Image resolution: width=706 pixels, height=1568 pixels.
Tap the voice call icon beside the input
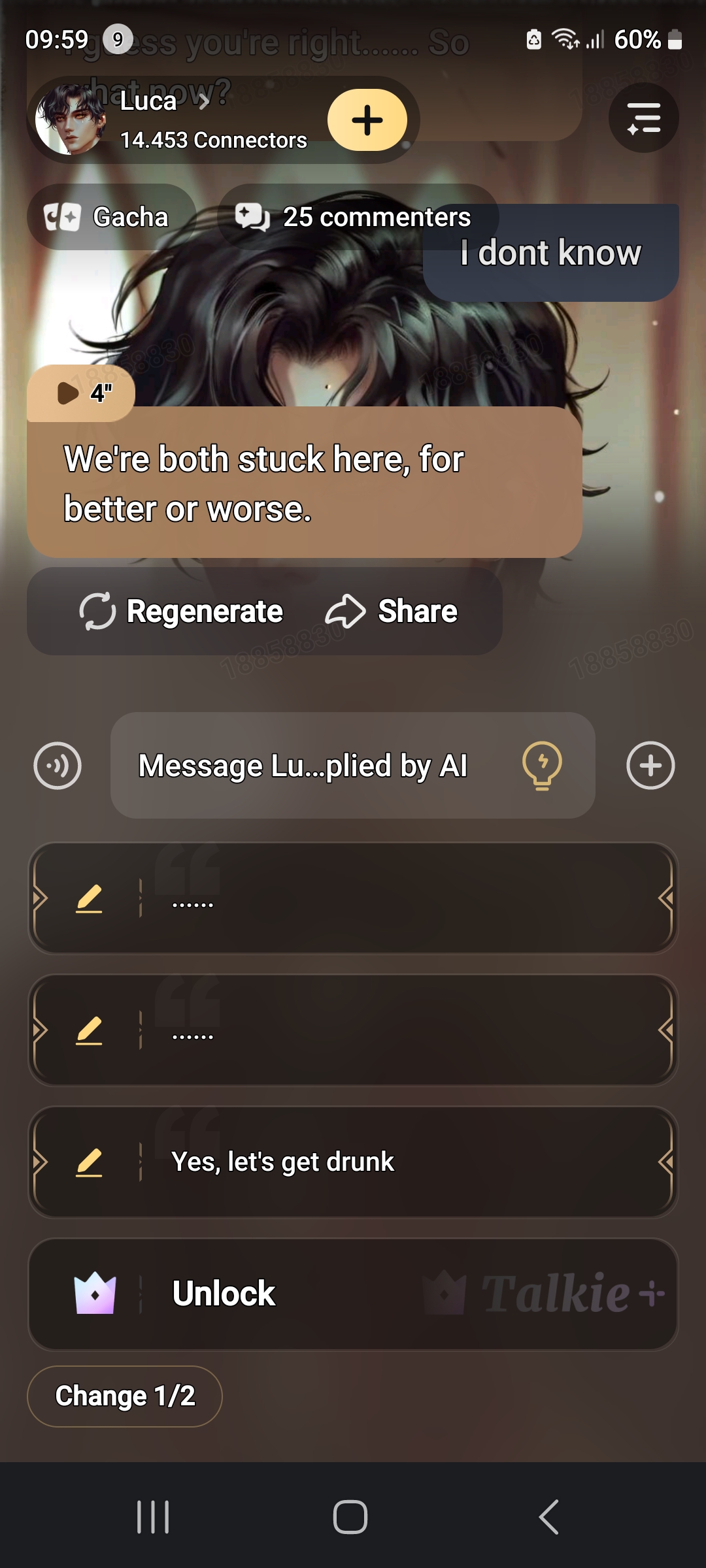pyautogui.click(x=58, y=766)
